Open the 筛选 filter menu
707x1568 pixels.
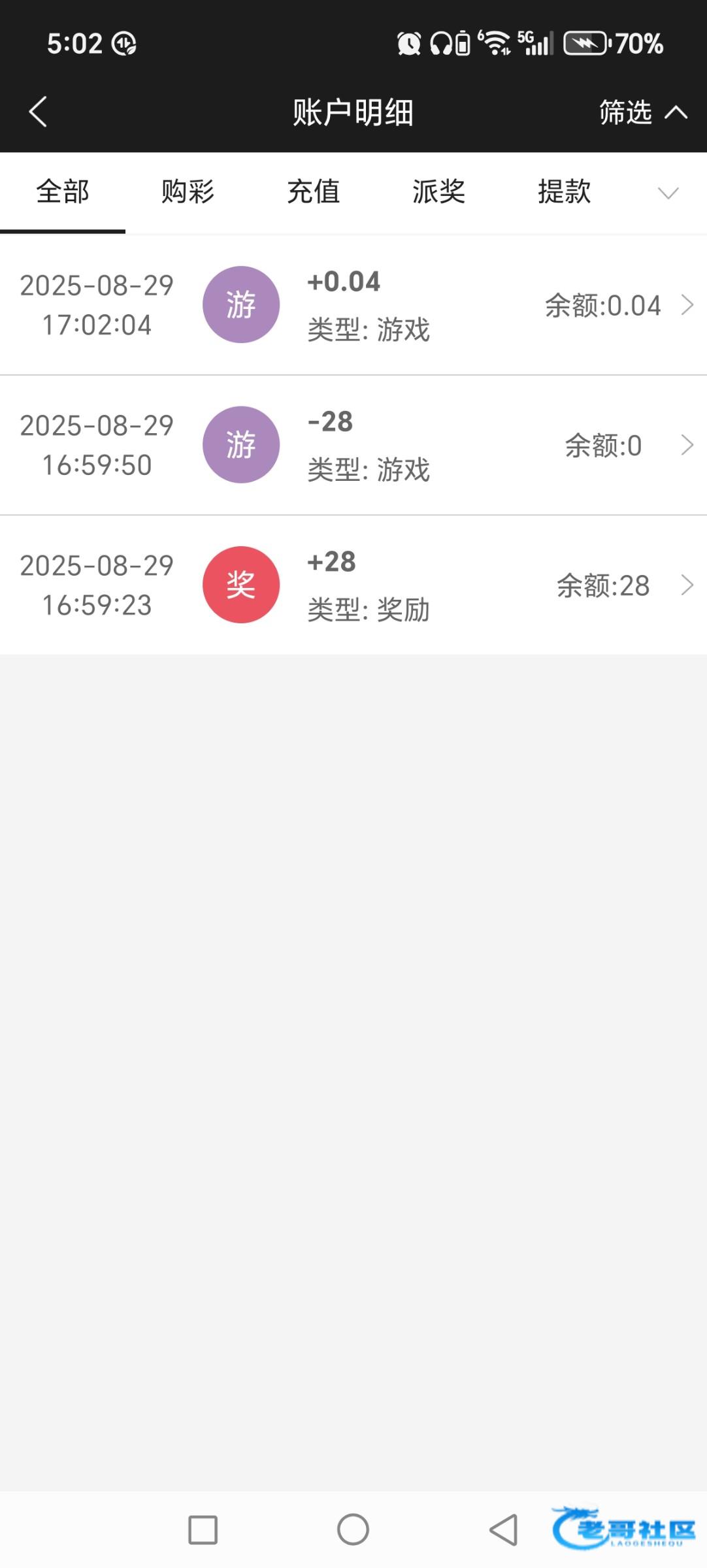[642, 112]
